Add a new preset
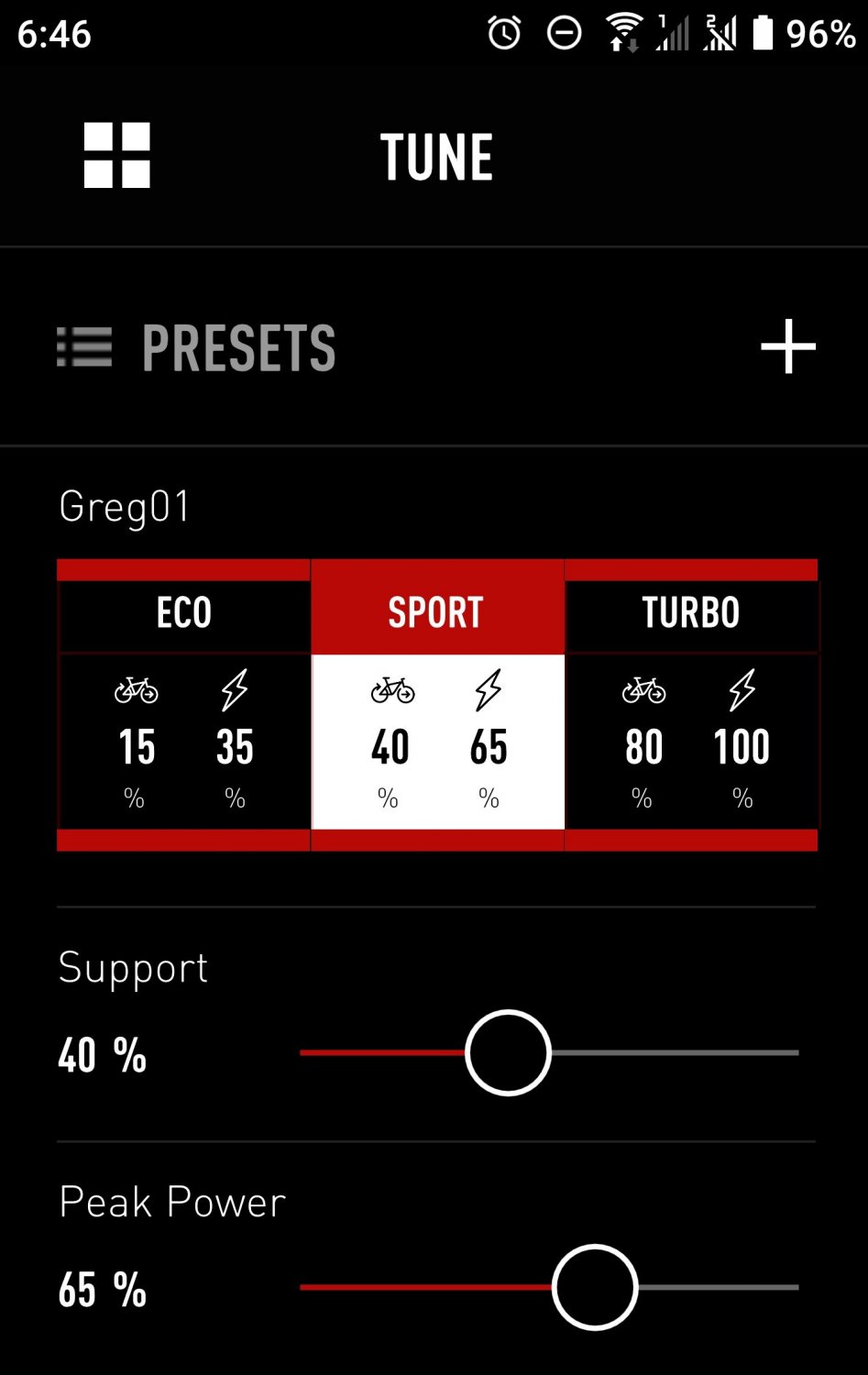868x1375 pixels. [787, 346]
